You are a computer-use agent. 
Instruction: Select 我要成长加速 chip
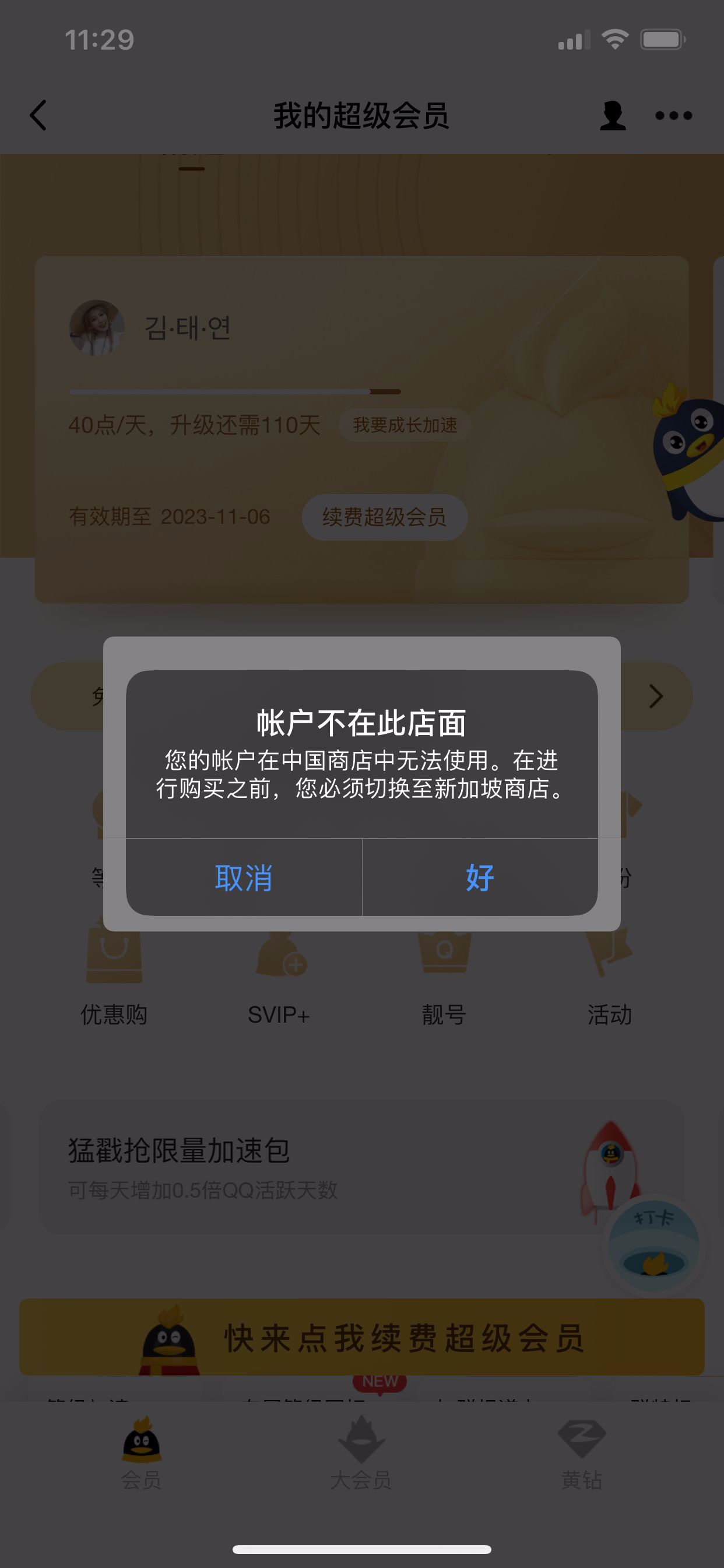tap(405, 424)
